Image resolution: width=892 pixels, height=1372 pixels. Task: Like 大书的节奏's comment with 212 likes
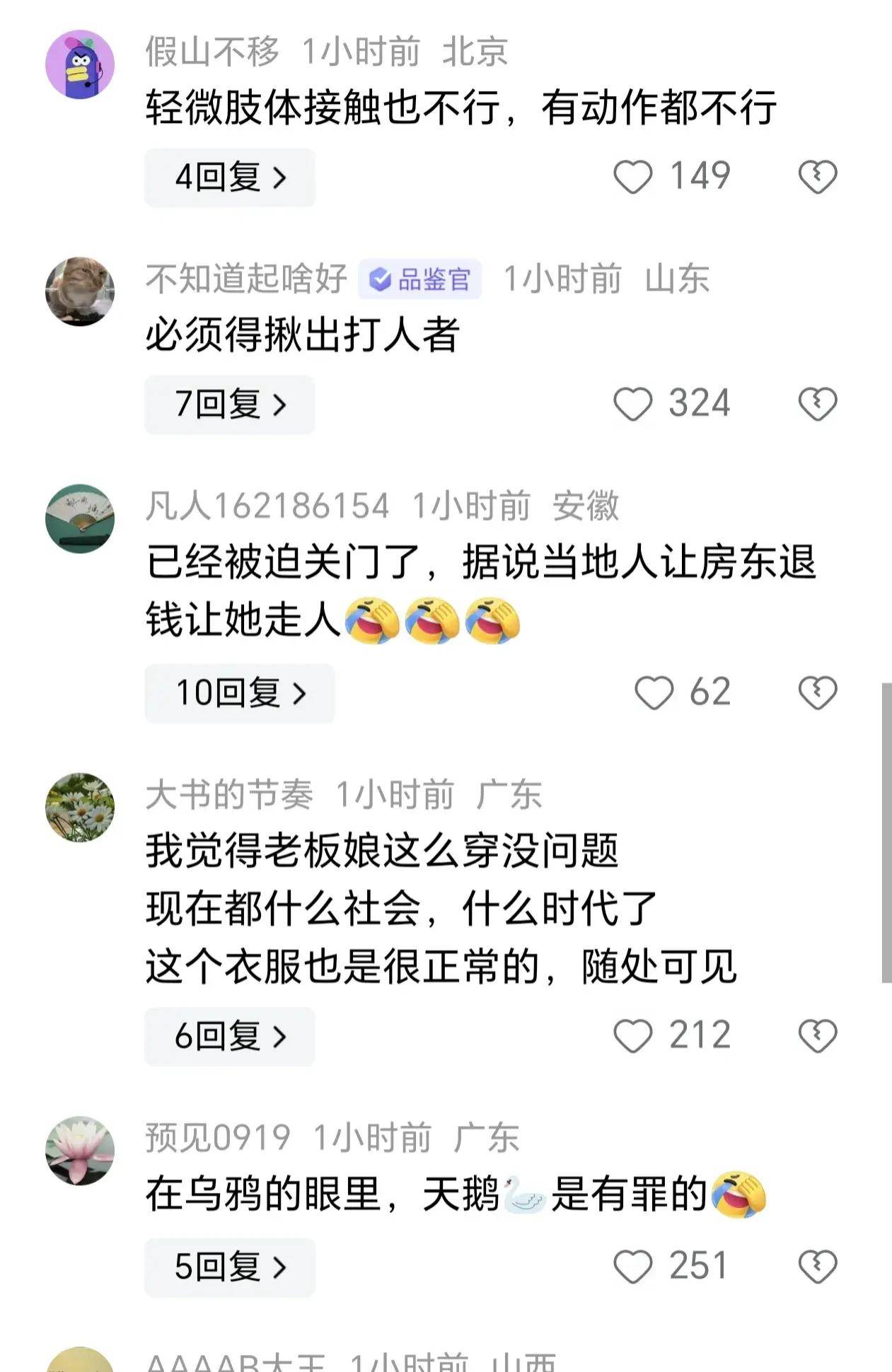(x=632, y=1036)
